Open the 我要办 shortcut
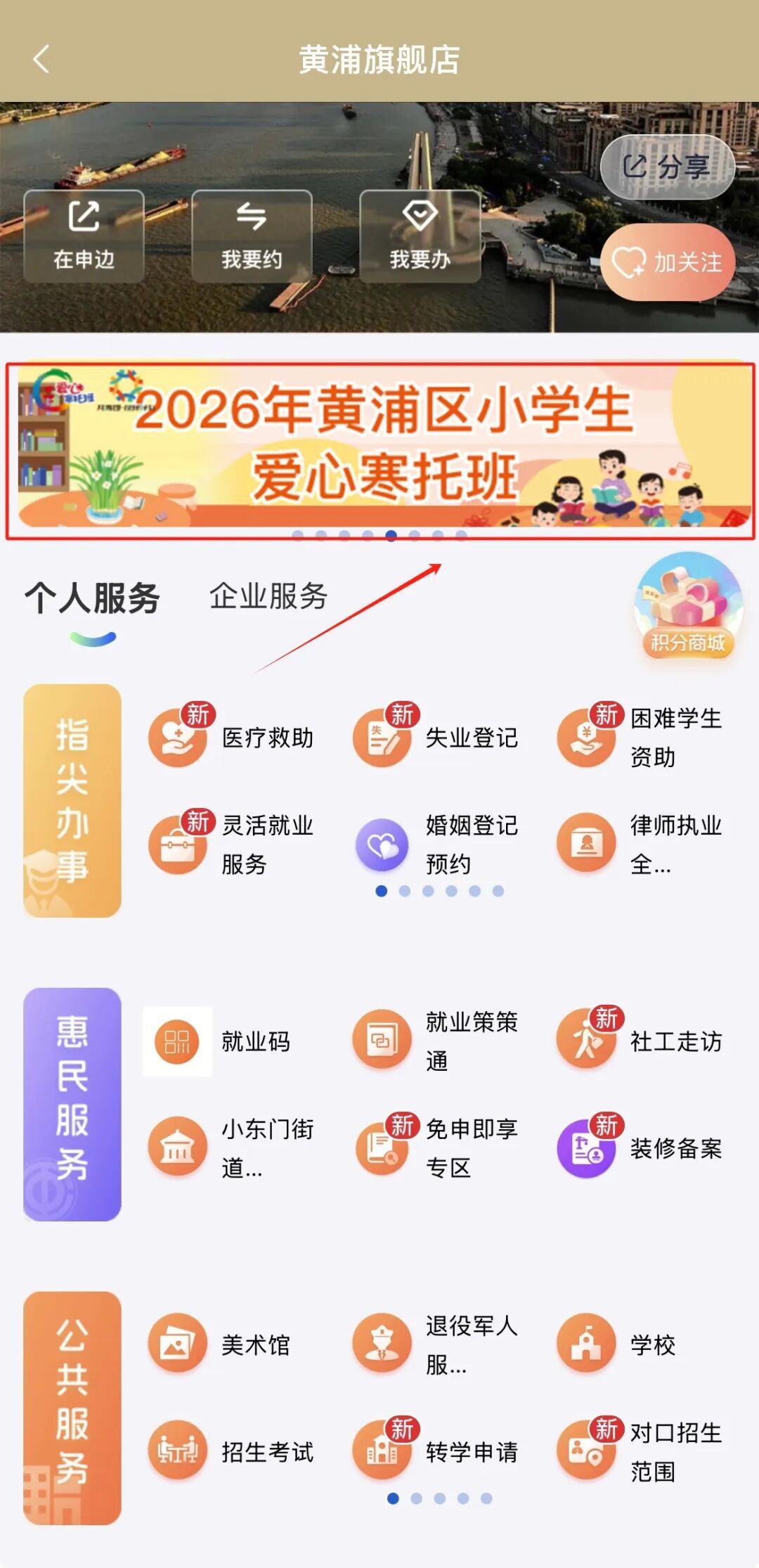 [x=420, y=236]
